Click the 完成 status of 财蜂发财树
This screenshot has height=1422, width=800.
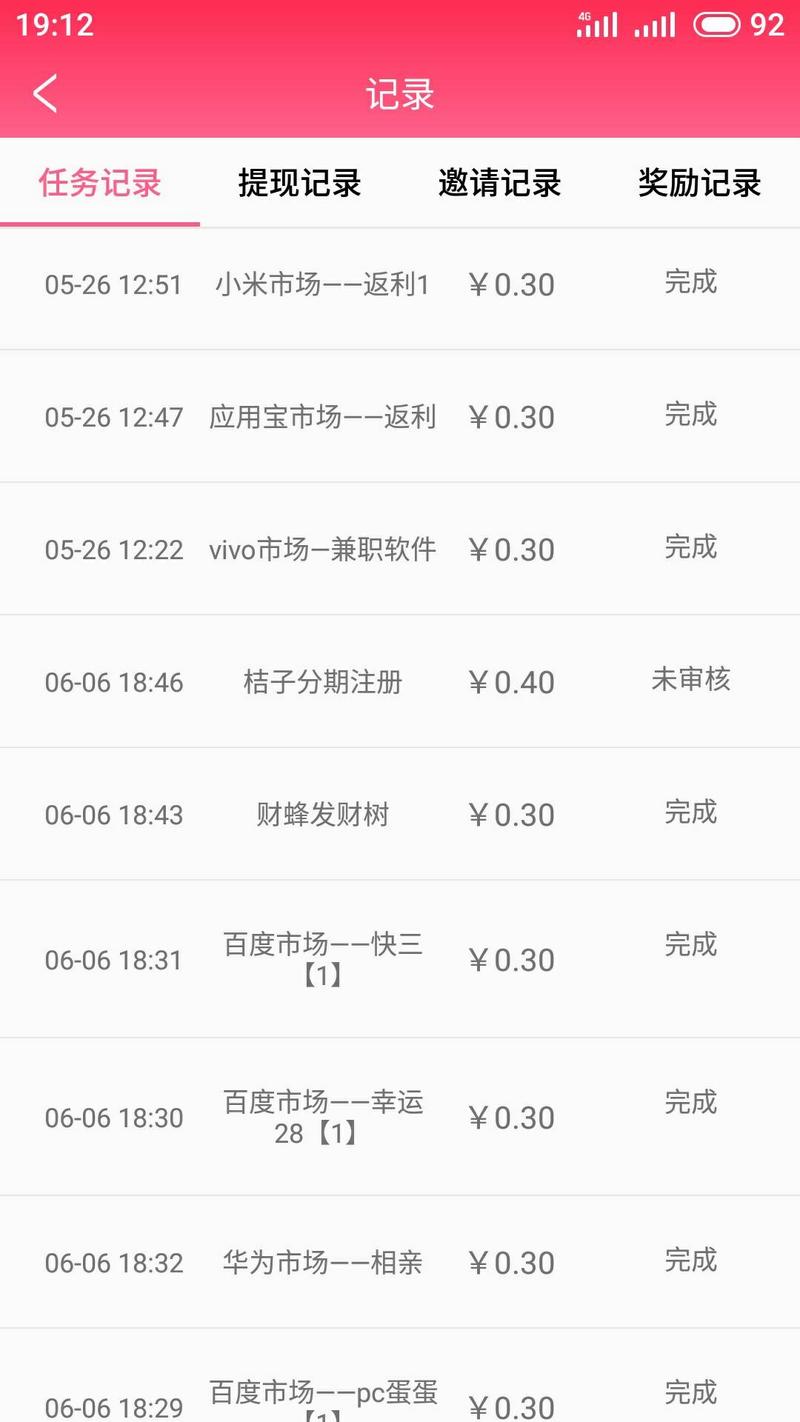691,813
